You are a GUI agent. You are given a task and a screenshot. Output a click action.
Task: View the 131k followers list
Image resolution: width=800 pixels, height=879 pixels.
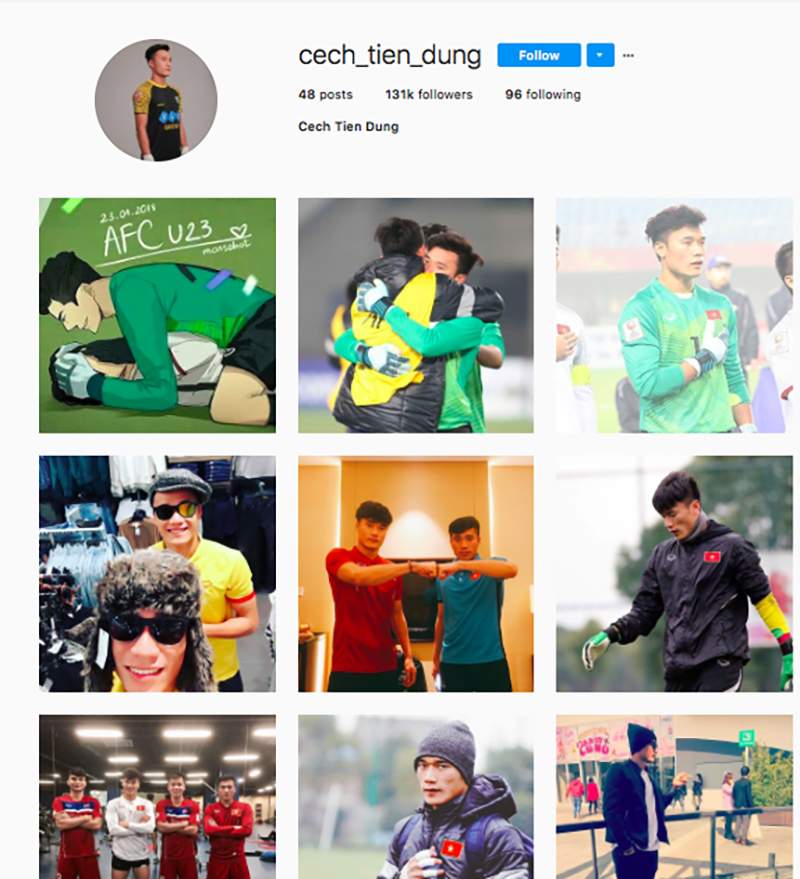pos(428,95)
